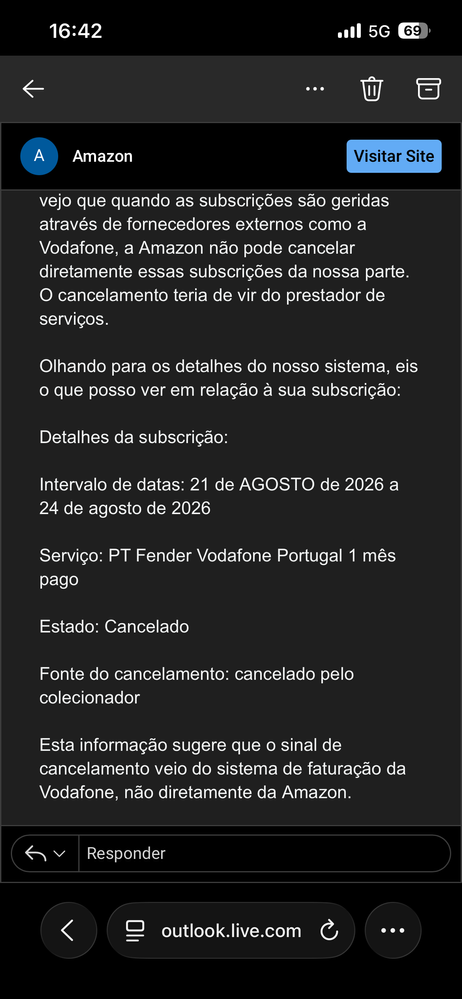The height and width of the screenshot is (999, 462).
Task: Delete this email with the trash icon
Action: [372, 89]
